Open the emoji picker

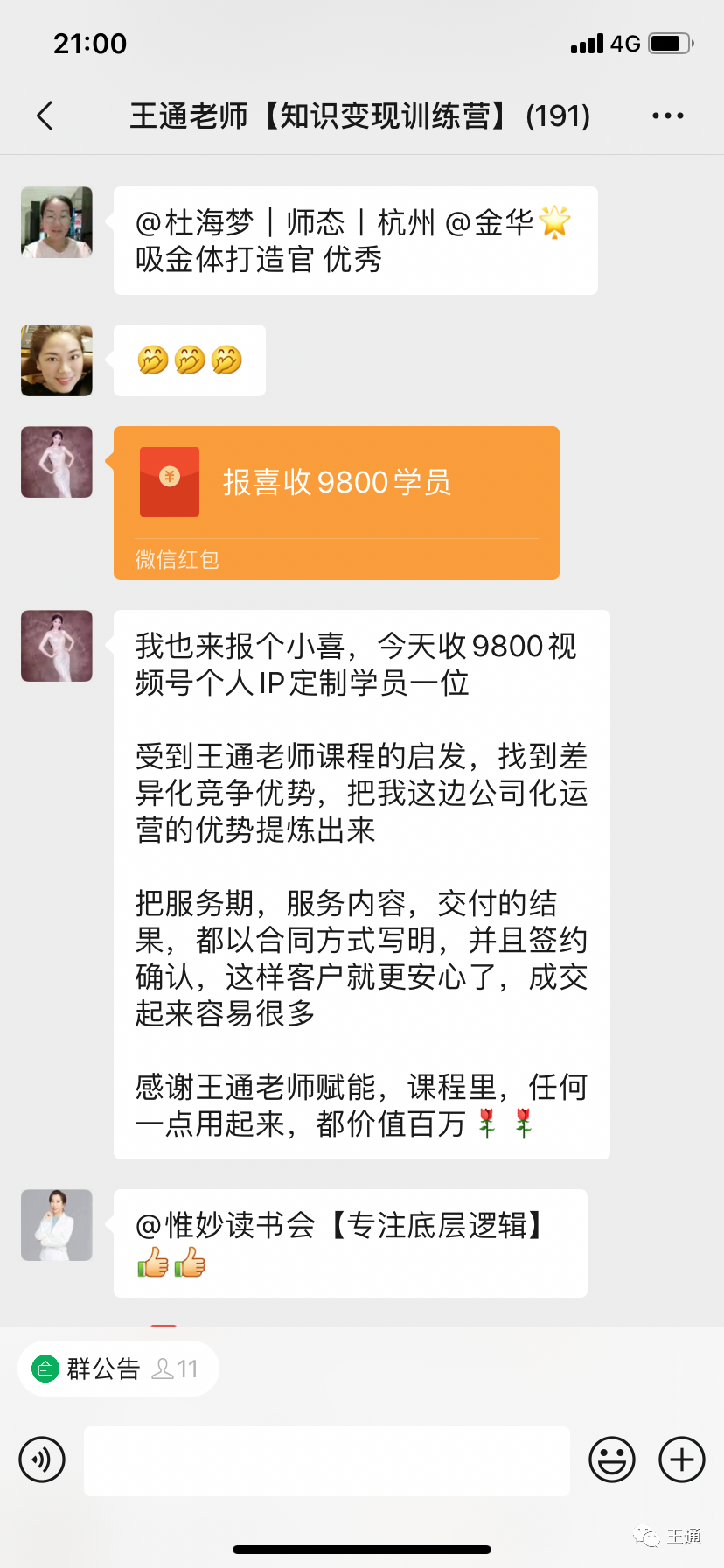point(613,1459)
